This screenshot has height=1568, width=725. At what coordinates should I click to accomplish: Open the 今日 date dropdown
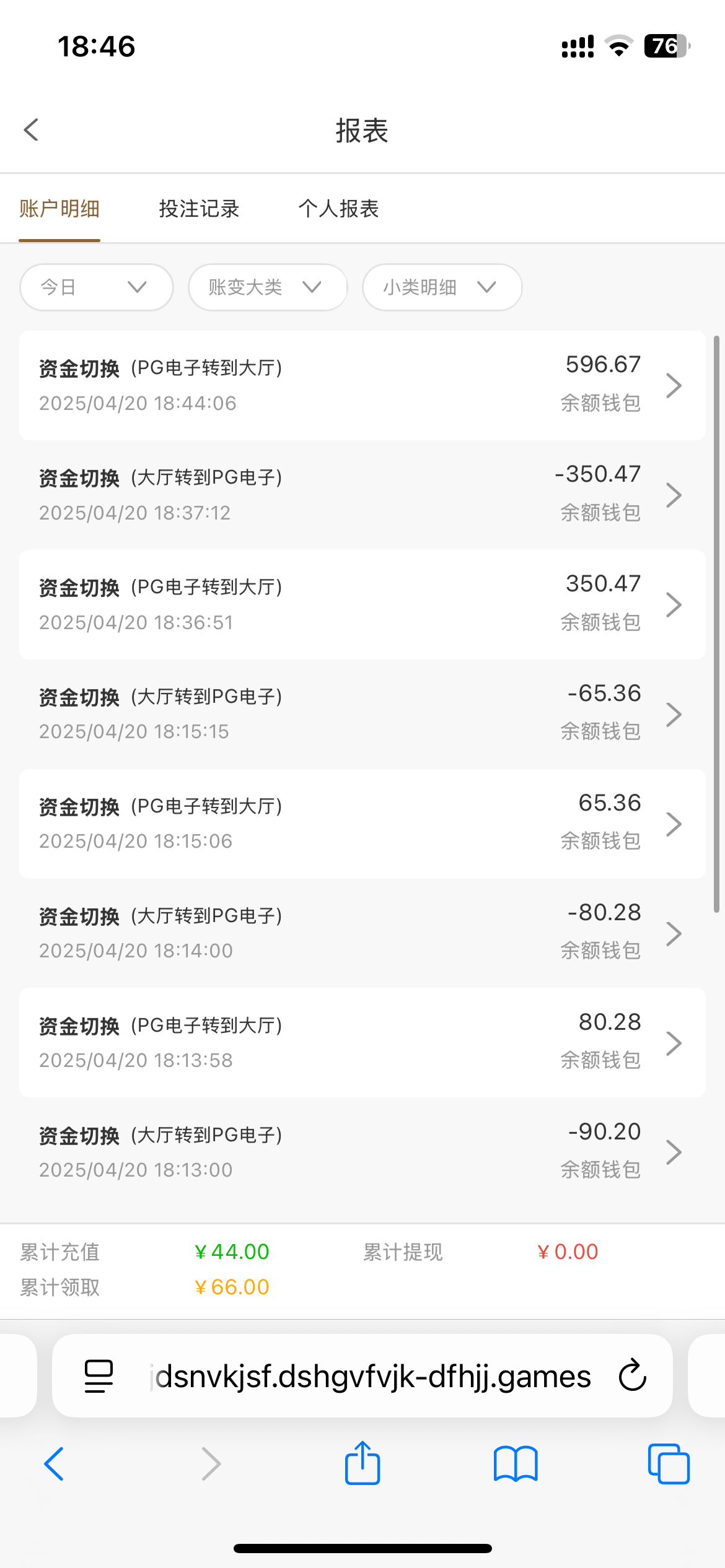pos(96,287)
